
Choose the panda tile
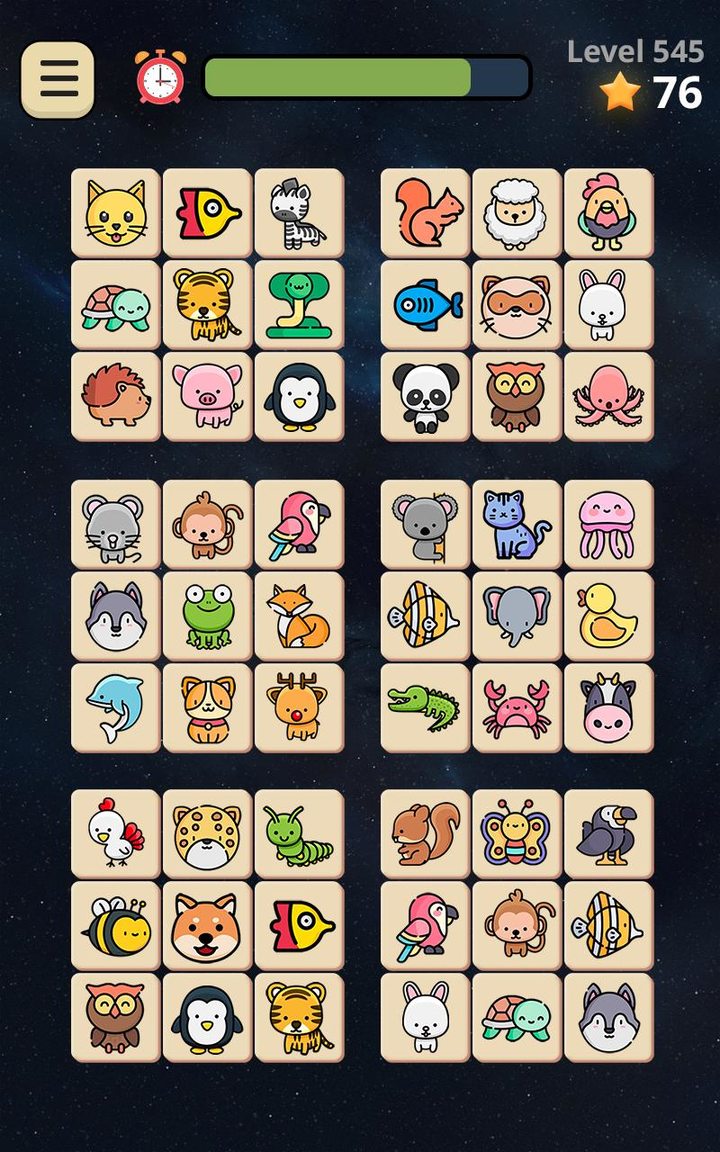click(x=425, y=397)
